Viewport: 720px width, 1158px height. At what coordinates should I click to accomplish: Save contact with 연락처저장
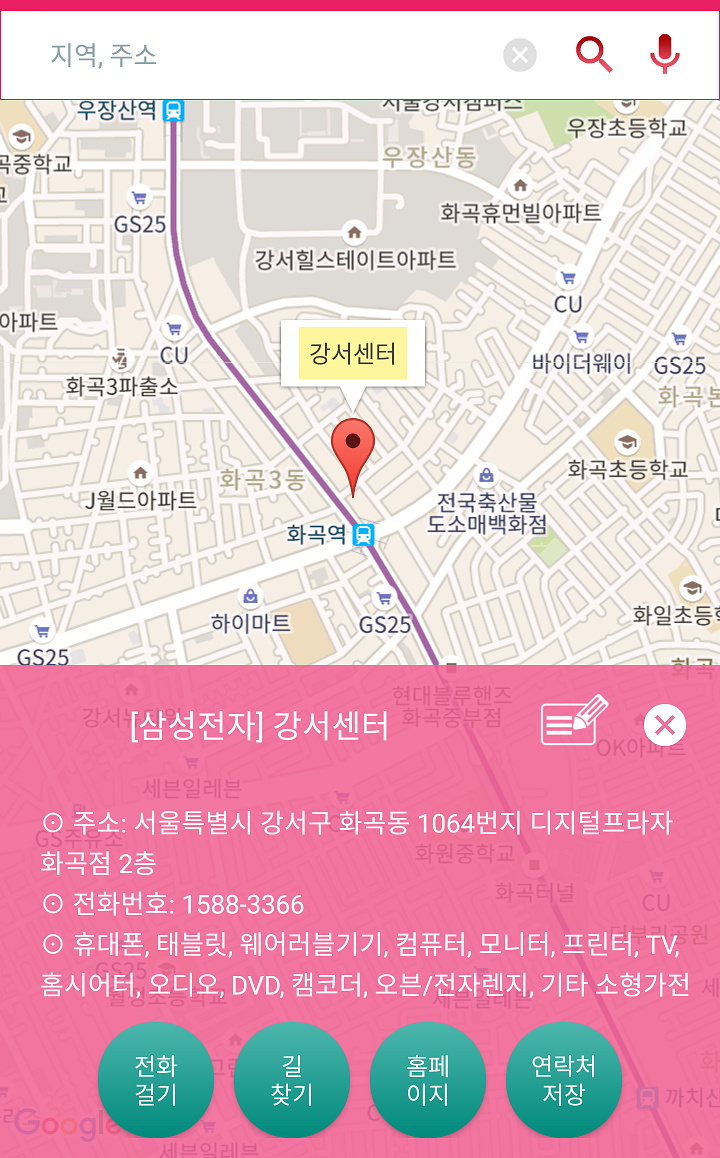point(564,1080)
